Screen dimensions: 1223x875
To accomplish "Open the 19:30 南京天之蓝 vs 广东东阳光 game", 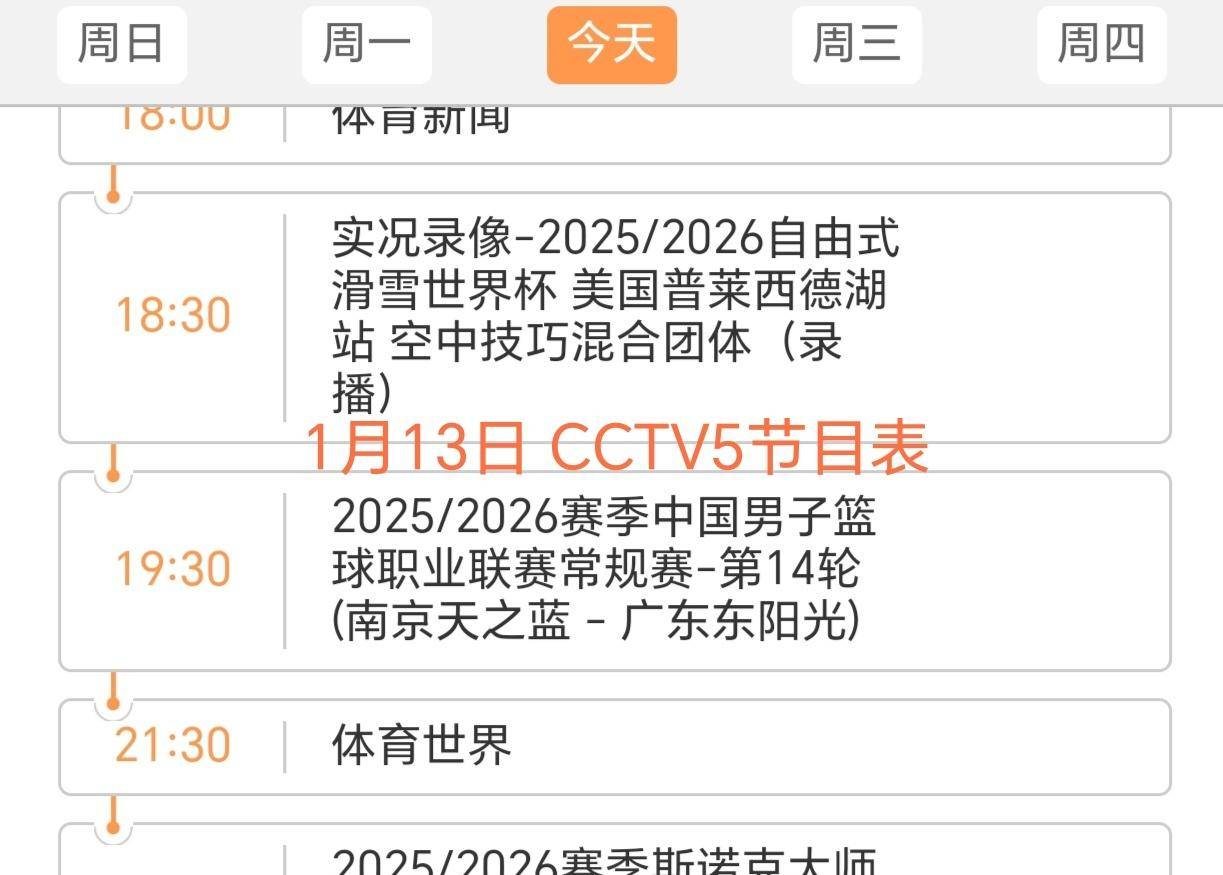I will coord(614,570).
